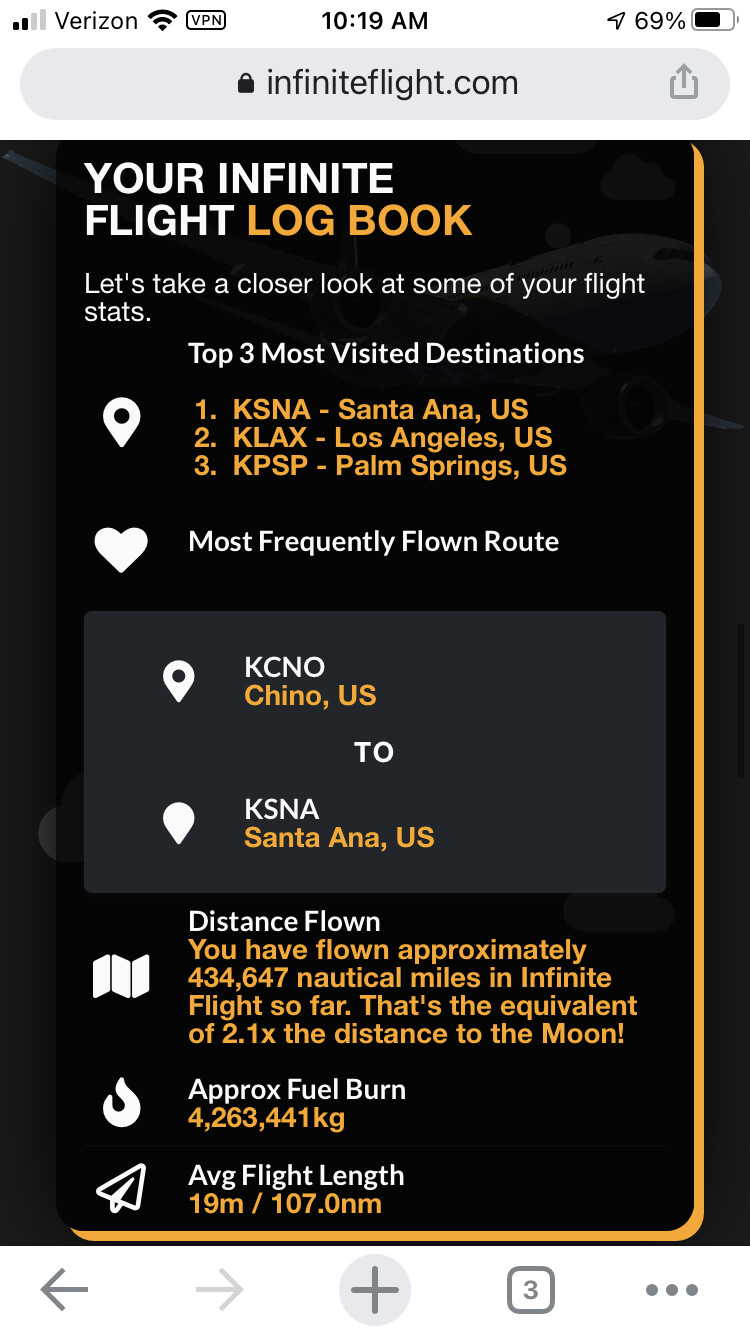Viewport: 750px width, 1334px height.
Task: Open a new browser tab
Action: pyautogui.click(x=375, y=1290)
